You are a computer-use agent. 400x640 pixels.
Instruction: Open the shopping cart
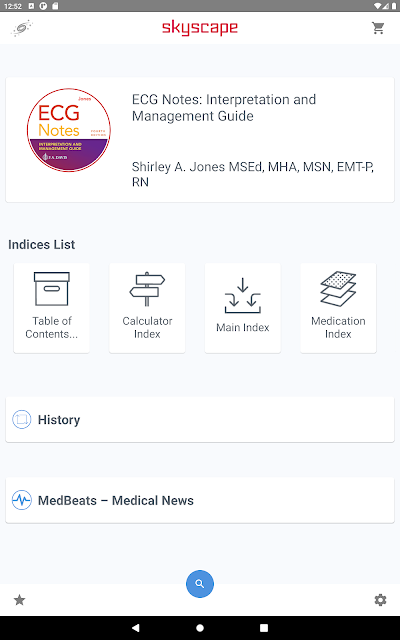(x=378, y=28)
